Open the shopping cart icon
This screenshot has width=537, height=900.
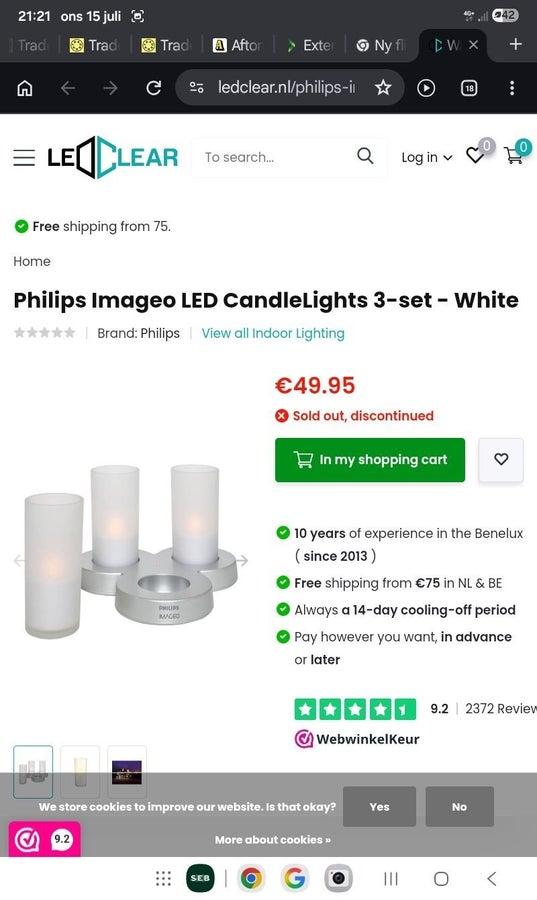(514, 156)
